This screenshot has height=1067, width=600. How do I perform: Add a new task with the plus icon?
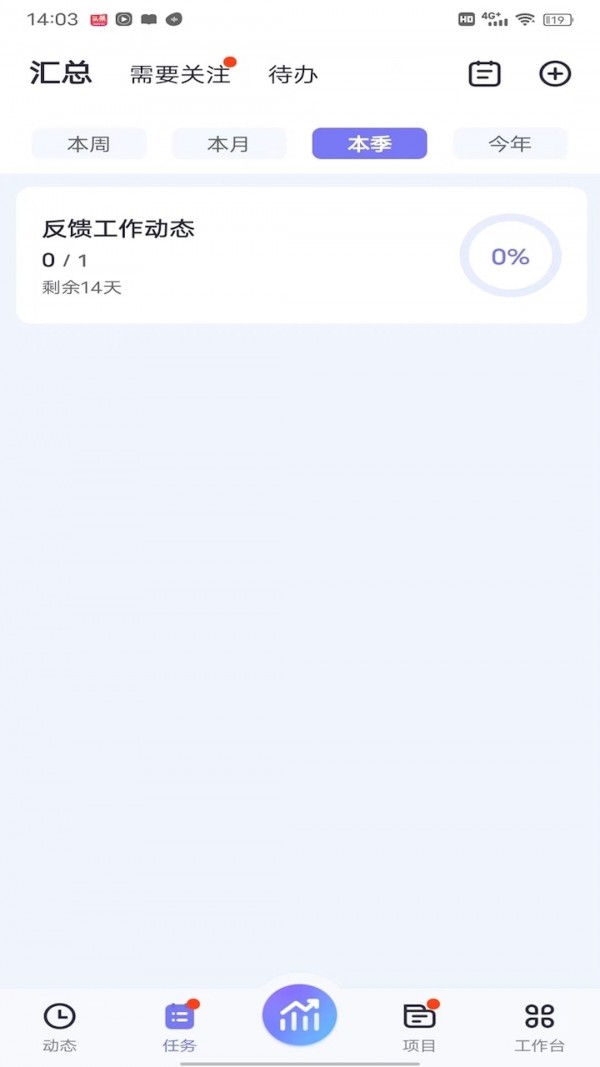(555, 73)
